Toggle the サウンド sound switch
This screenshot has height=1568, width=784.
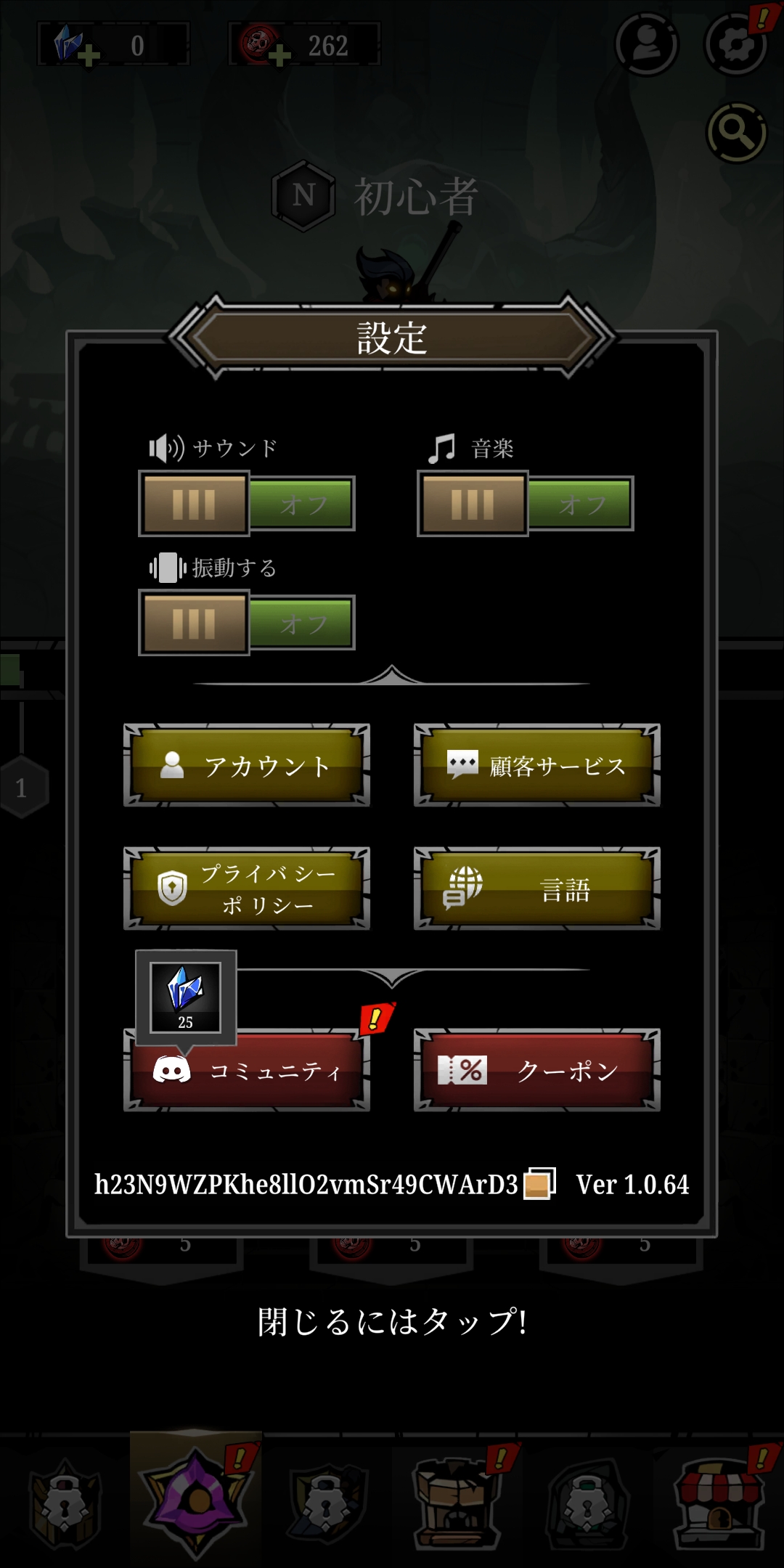coord(247,504)
